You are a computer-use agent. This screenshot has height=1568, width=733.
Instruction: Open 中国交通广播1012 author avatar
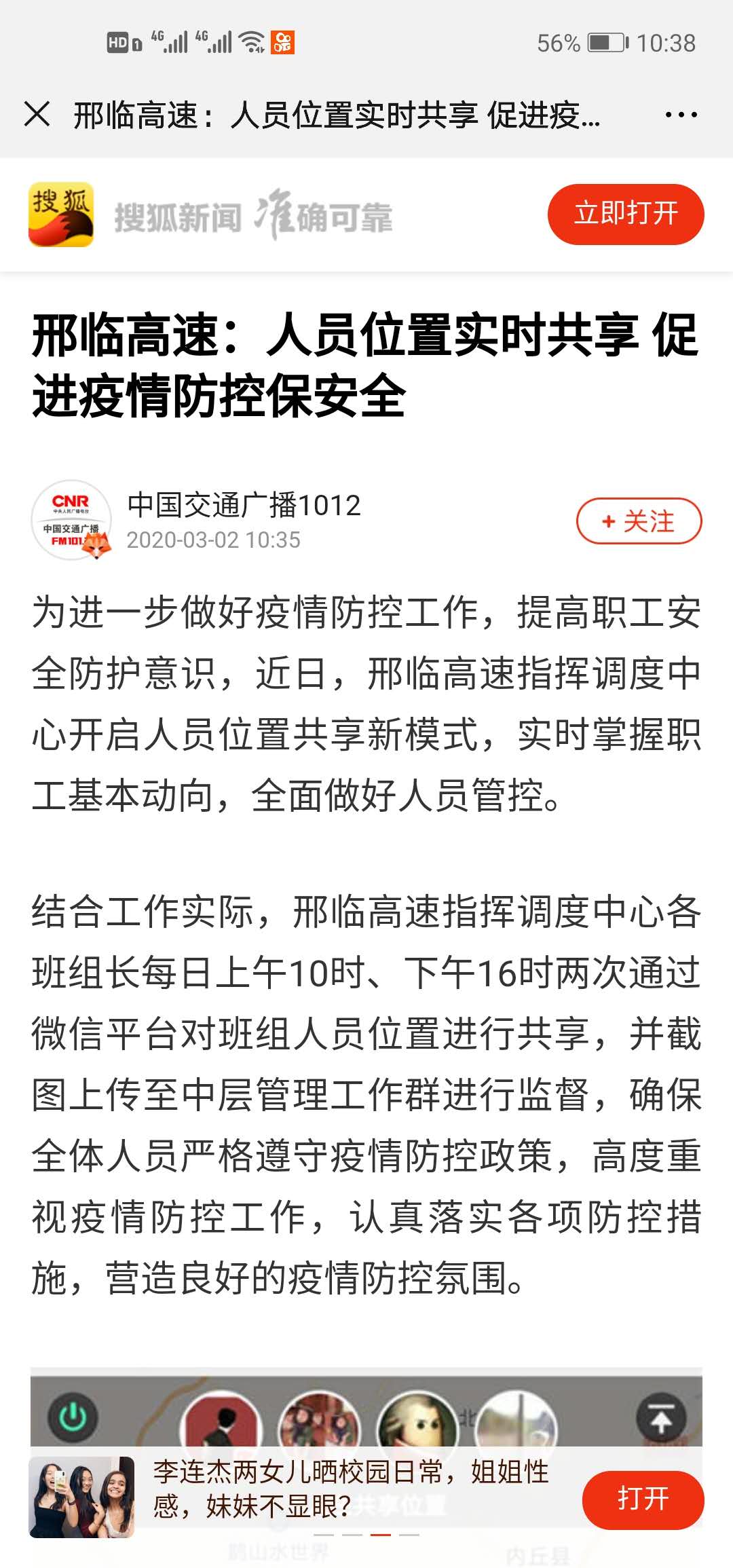(x=71, y=521)
